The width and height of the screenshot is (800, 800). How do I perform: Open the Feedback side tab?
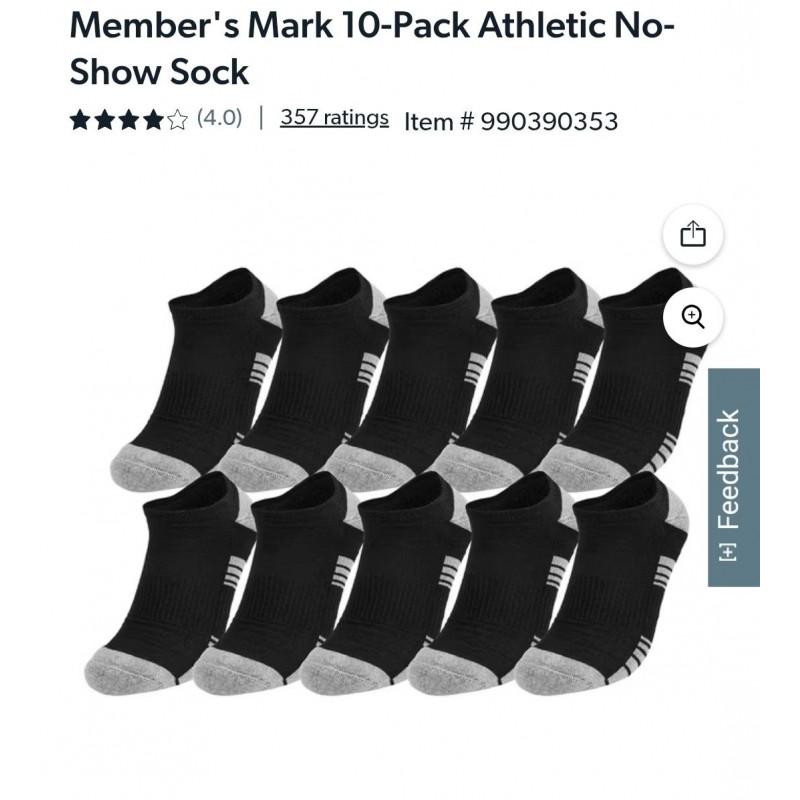pos(733,477)
